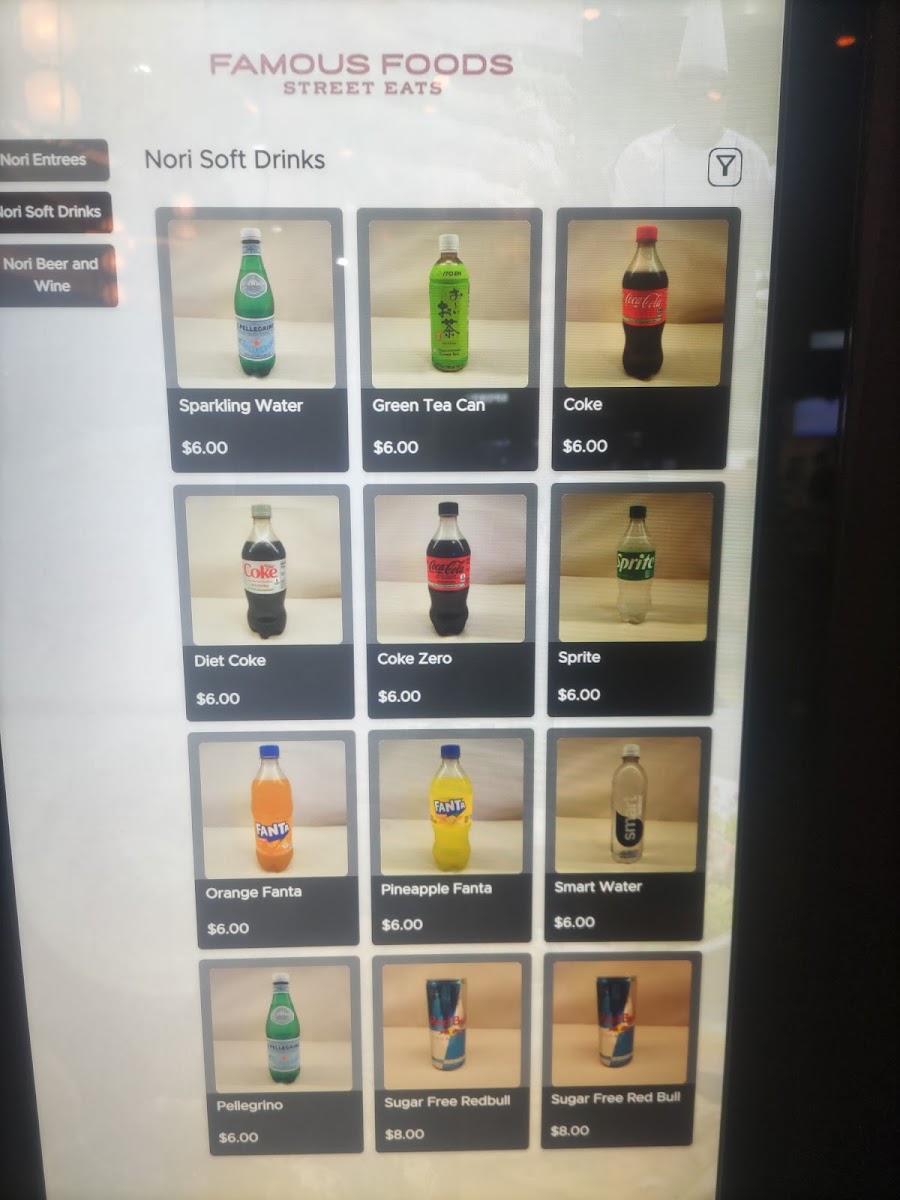Select the Sparkling Water item
The height and width of the screenshot is (1200, 900).
point(252,340)
